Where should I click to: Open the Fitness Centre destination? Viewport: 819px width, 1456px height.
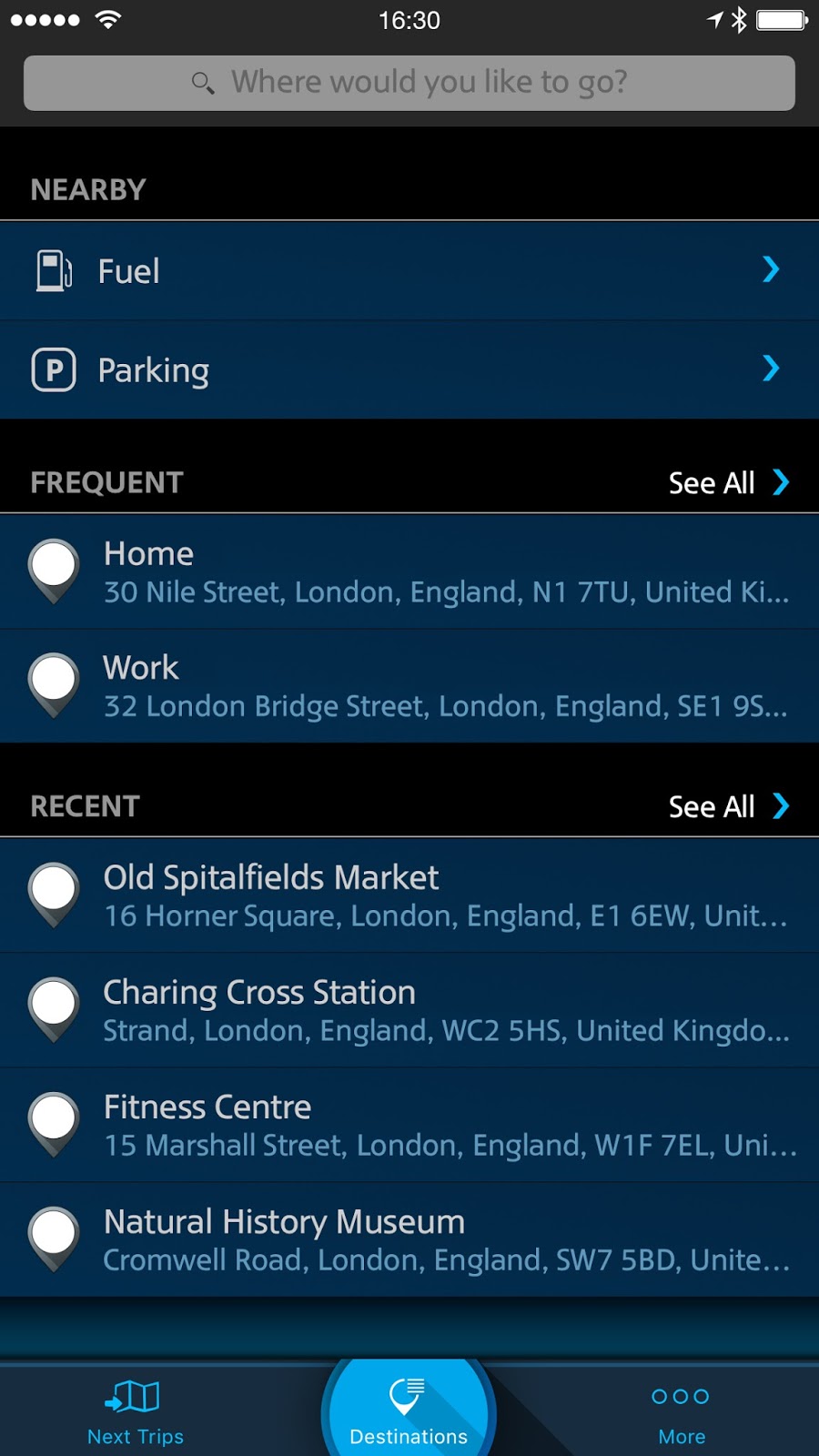[x=409, y=1125]
